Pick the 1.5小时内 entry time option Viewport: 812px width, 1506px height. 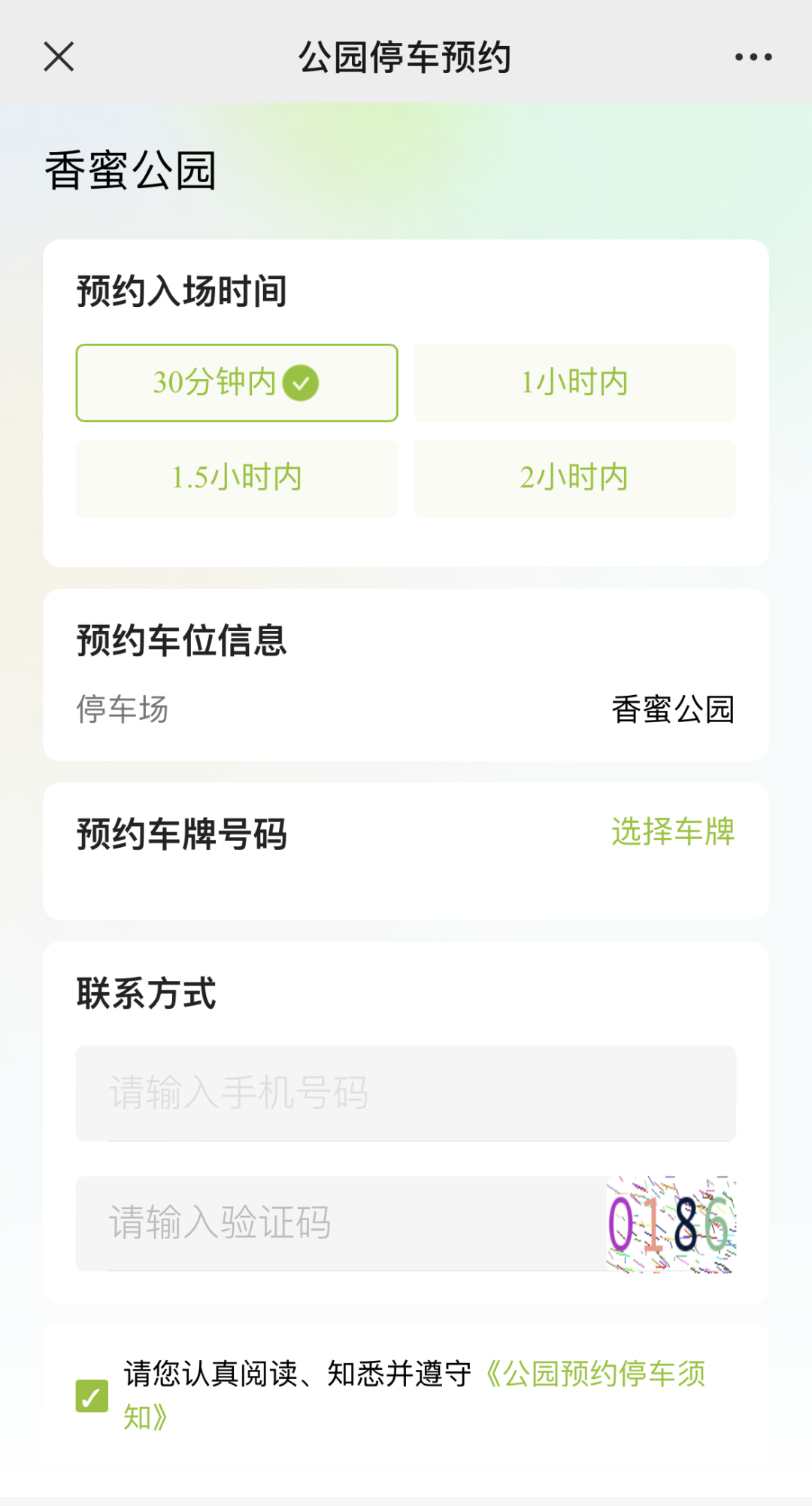point(237,478)
